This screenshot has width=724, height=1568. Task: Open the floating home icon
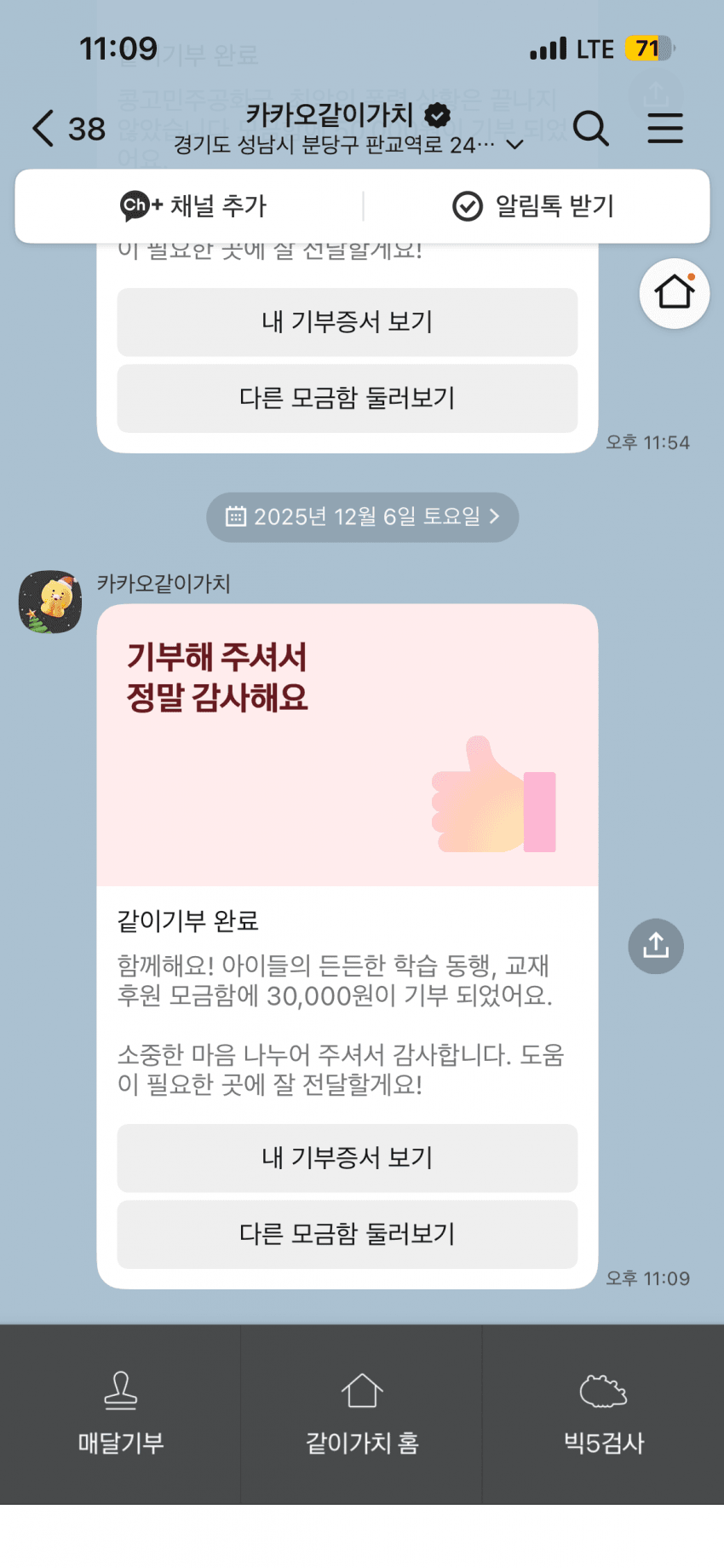(674, 293)
